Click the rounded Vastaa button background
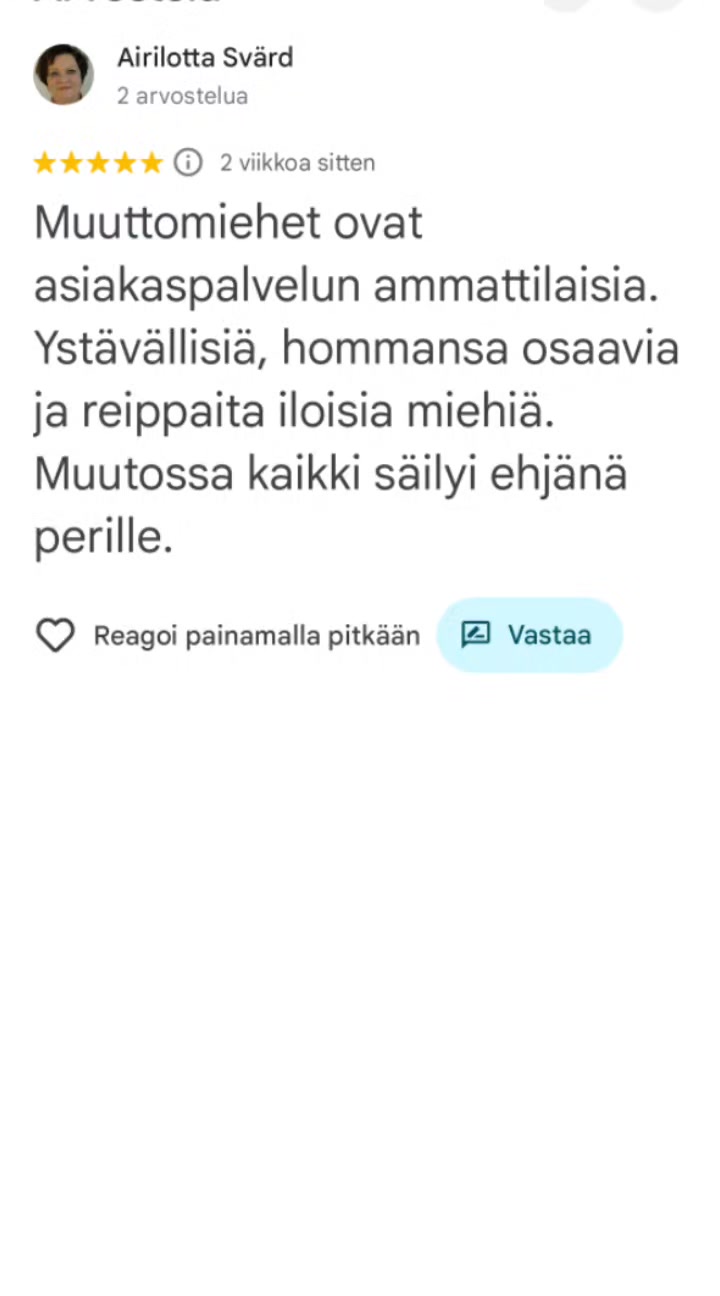 point(530,634)
